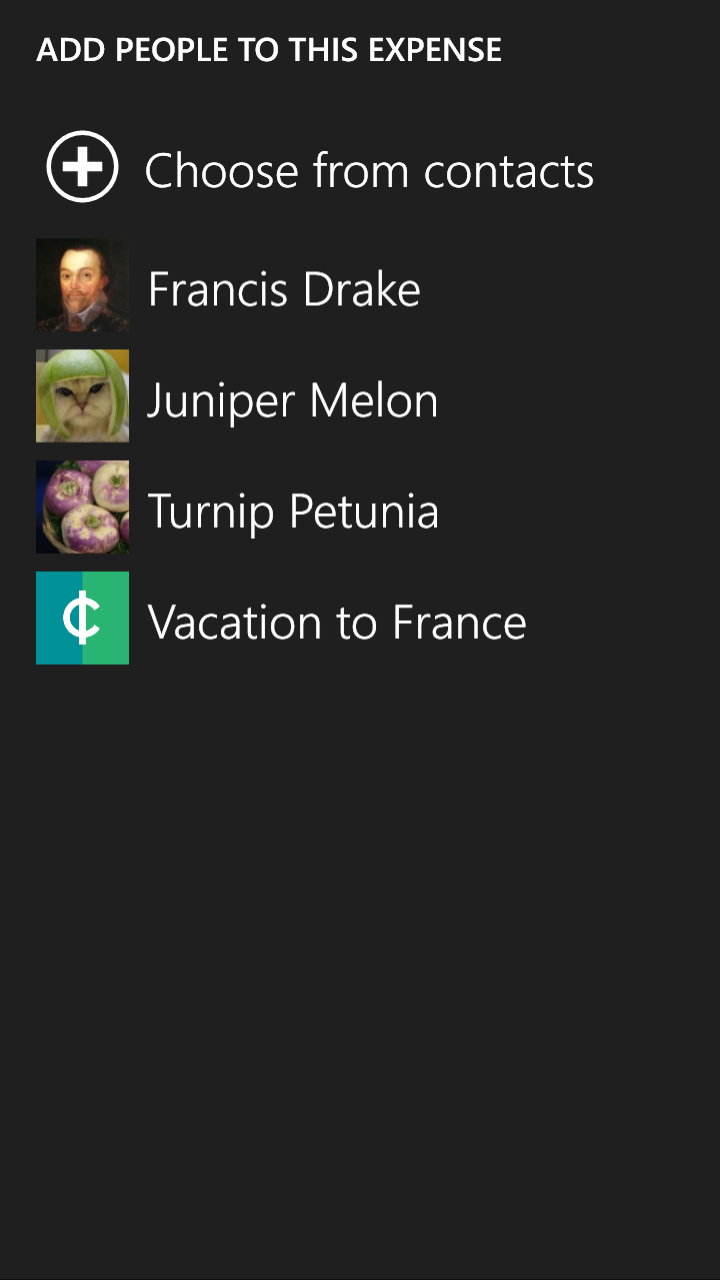Select Juniper Melon from the list
This screenshot has width=720, height=1280.
click(x=292, y=400)
